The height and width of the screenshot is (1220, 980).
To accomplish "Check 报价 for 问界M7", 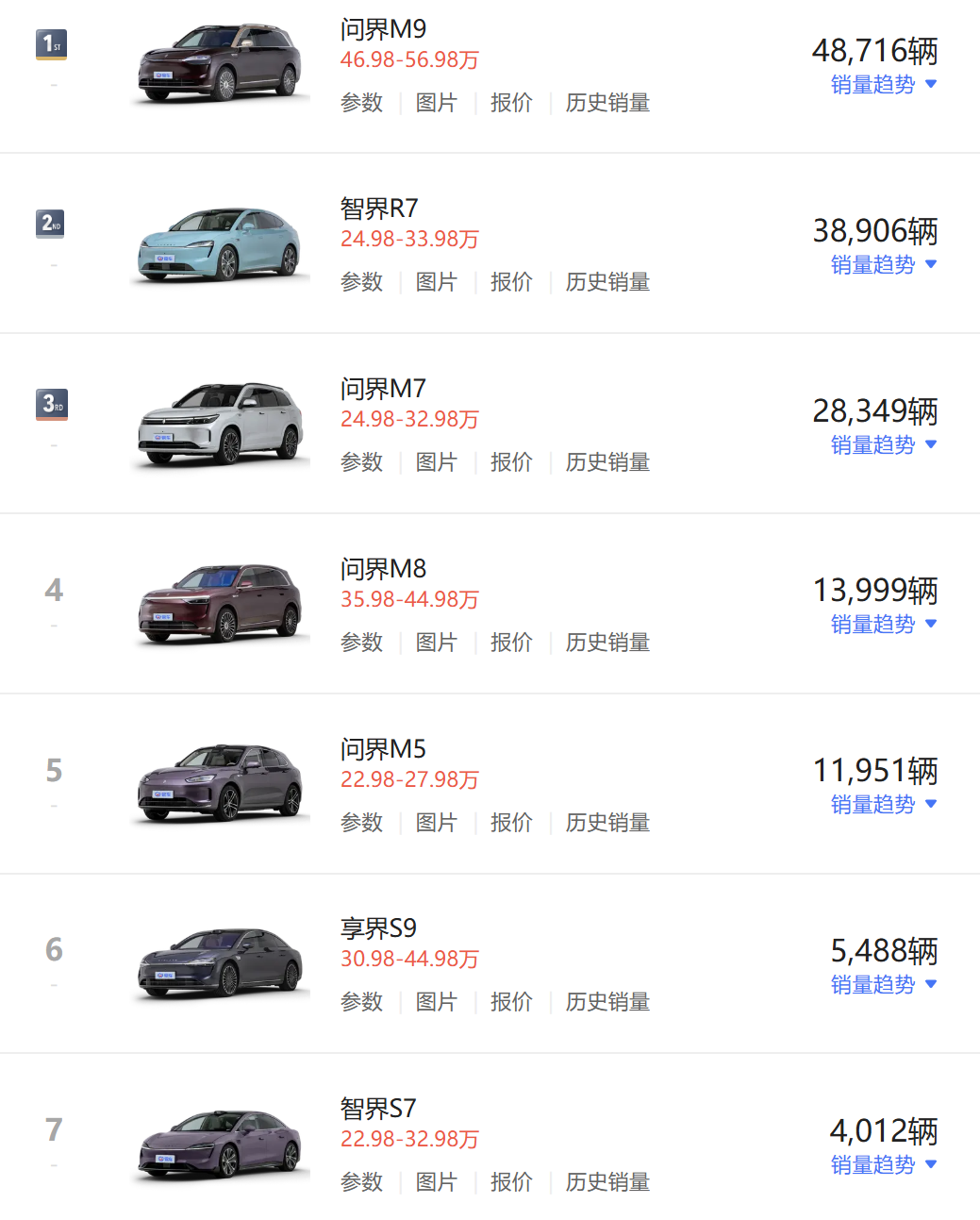I will click(x=511, y=462).
